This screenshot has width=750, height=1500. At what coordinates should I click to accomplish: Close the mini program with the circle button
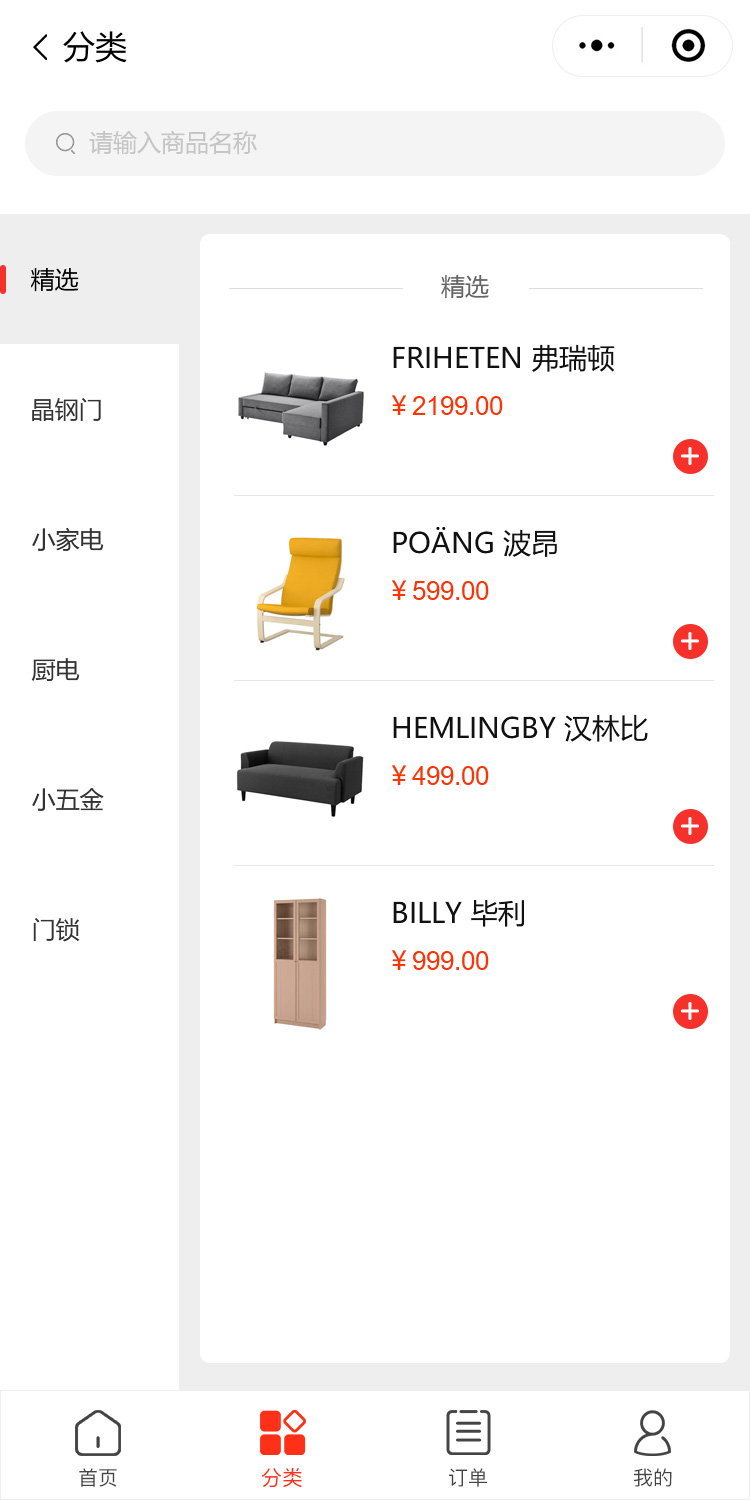tap(688, 46)
